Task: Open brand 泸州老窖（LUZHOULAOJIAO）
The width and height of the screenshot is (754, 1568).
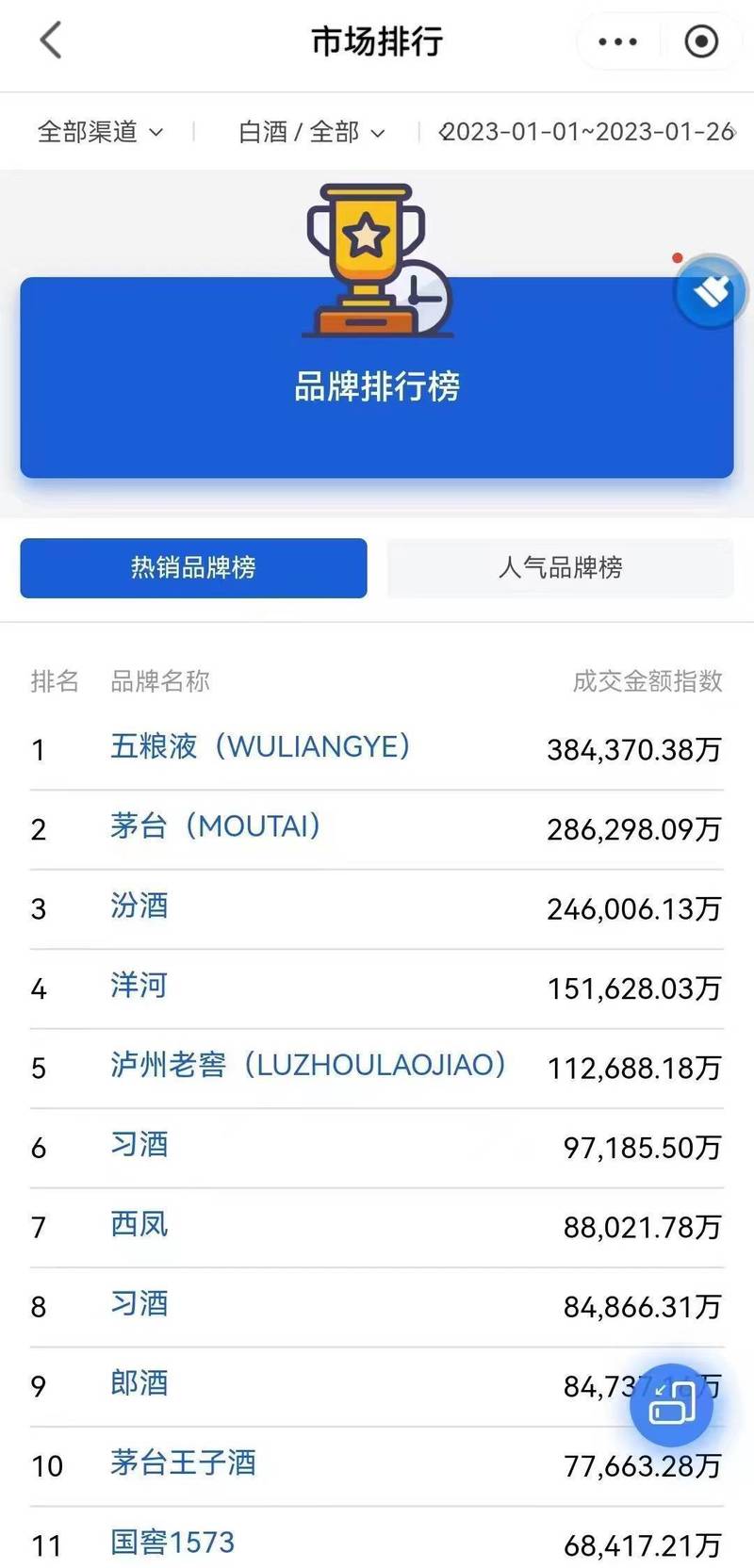Action: [x=308, y=1065]
